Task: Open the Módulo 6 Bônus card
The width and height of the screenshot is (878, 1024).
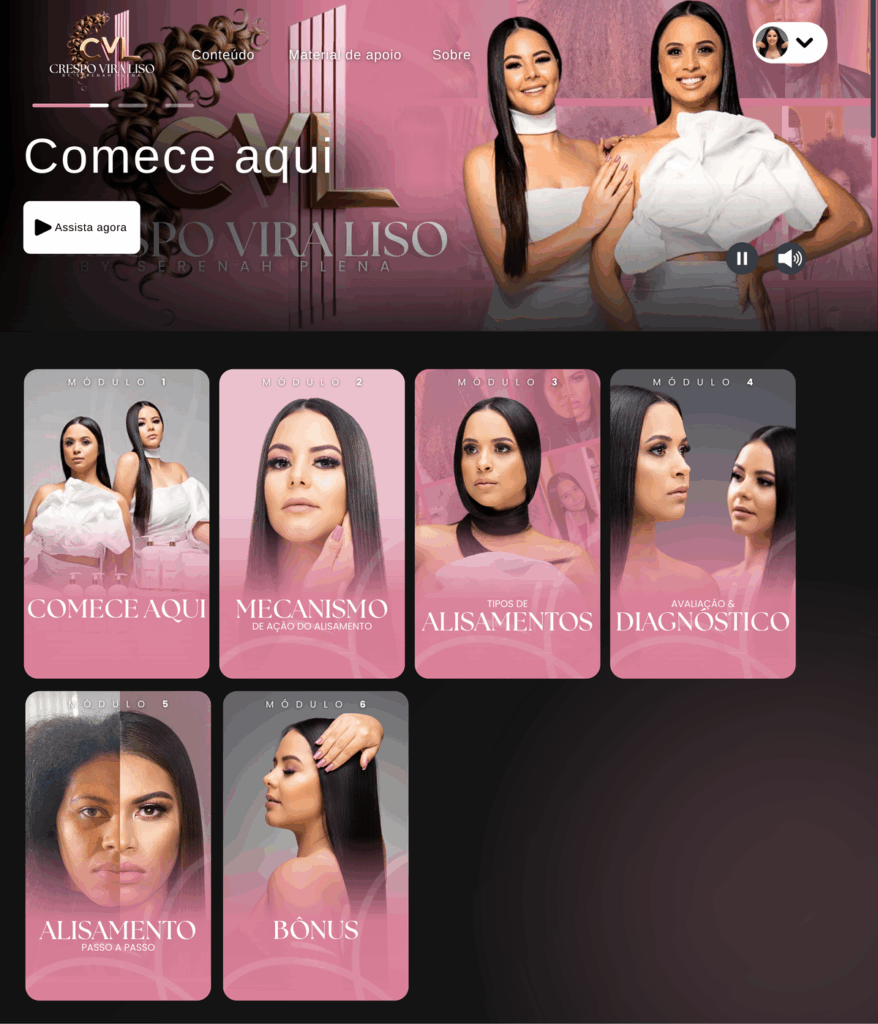Action: coord(315,845)
